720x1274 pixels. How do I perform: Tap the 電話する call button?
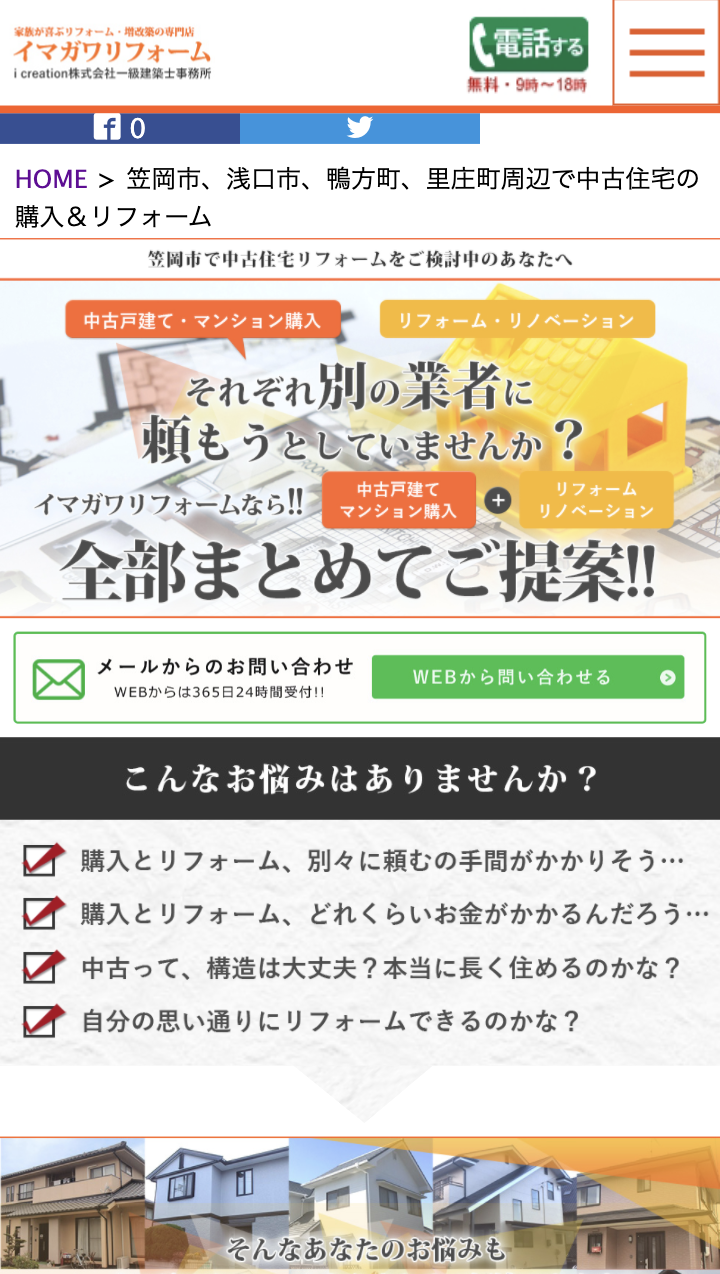[528, 55]
